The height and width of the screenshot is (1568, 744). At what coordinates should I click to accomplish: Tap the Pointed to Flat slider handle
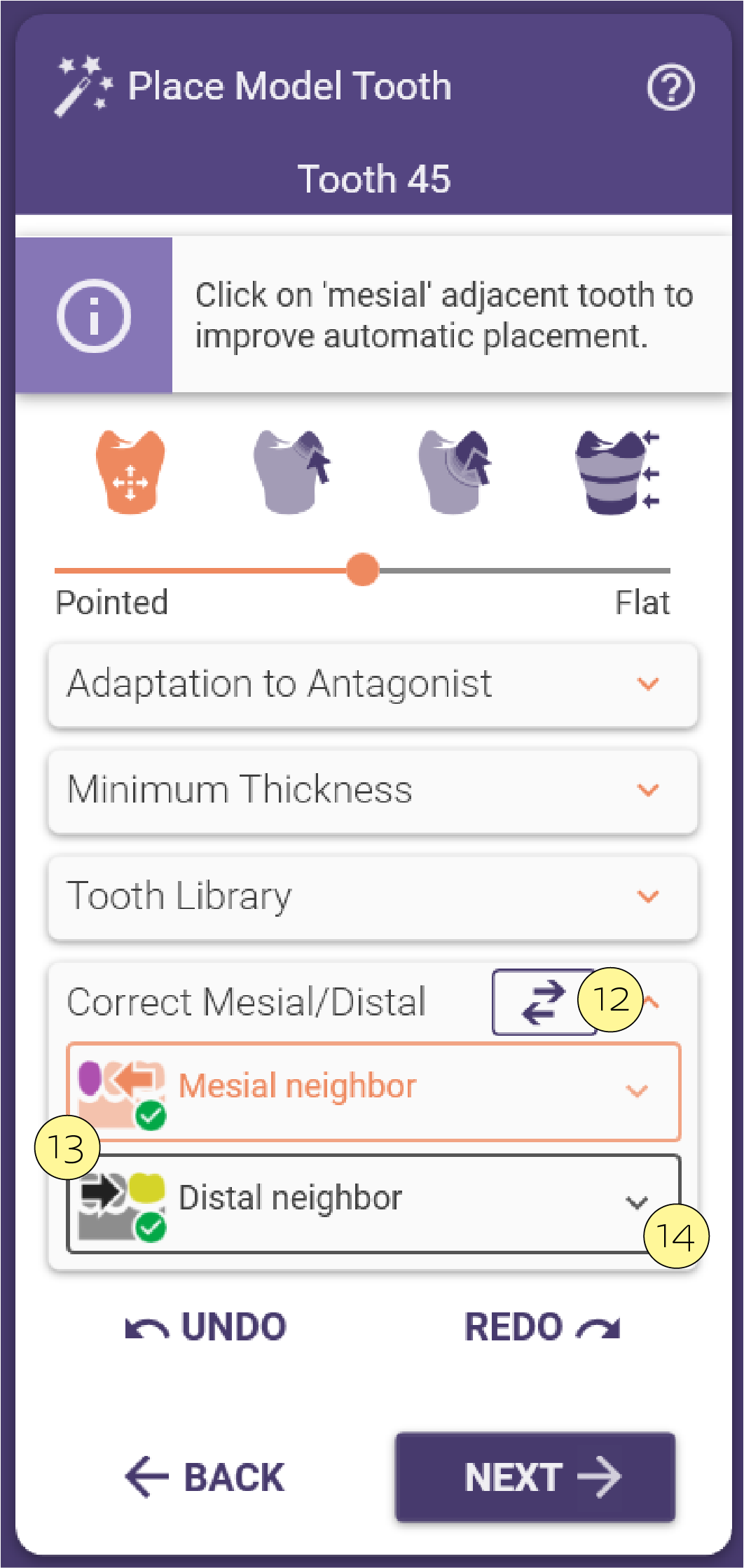pyautogui.click(x=362, y=569)
